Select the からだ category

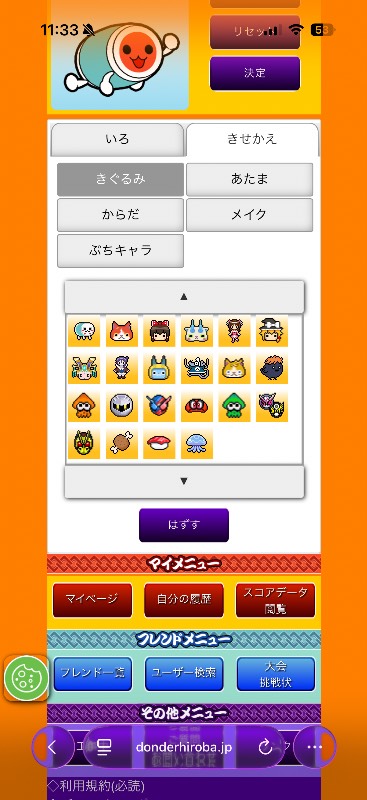pos(120,215)
